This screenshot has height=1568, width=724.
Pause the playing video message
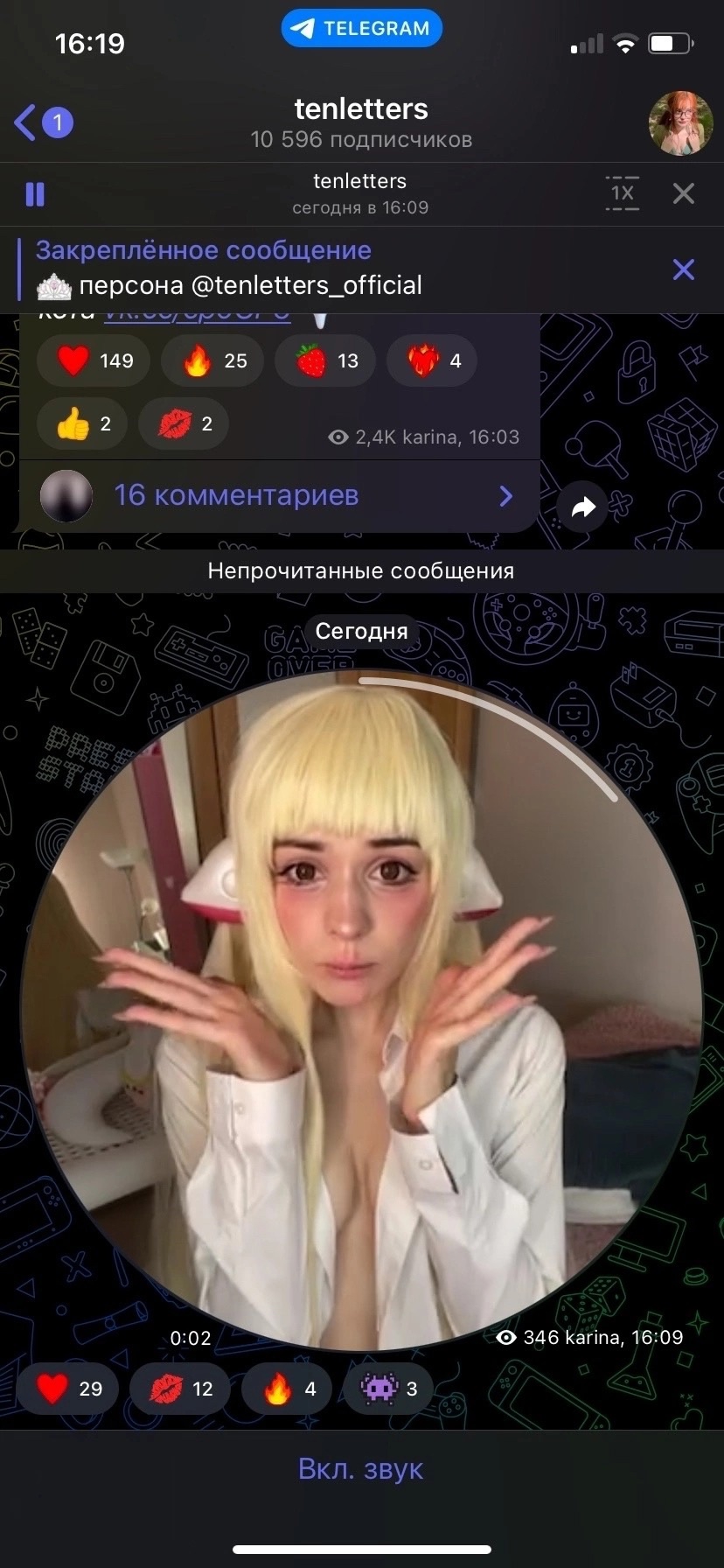[35, 194]
